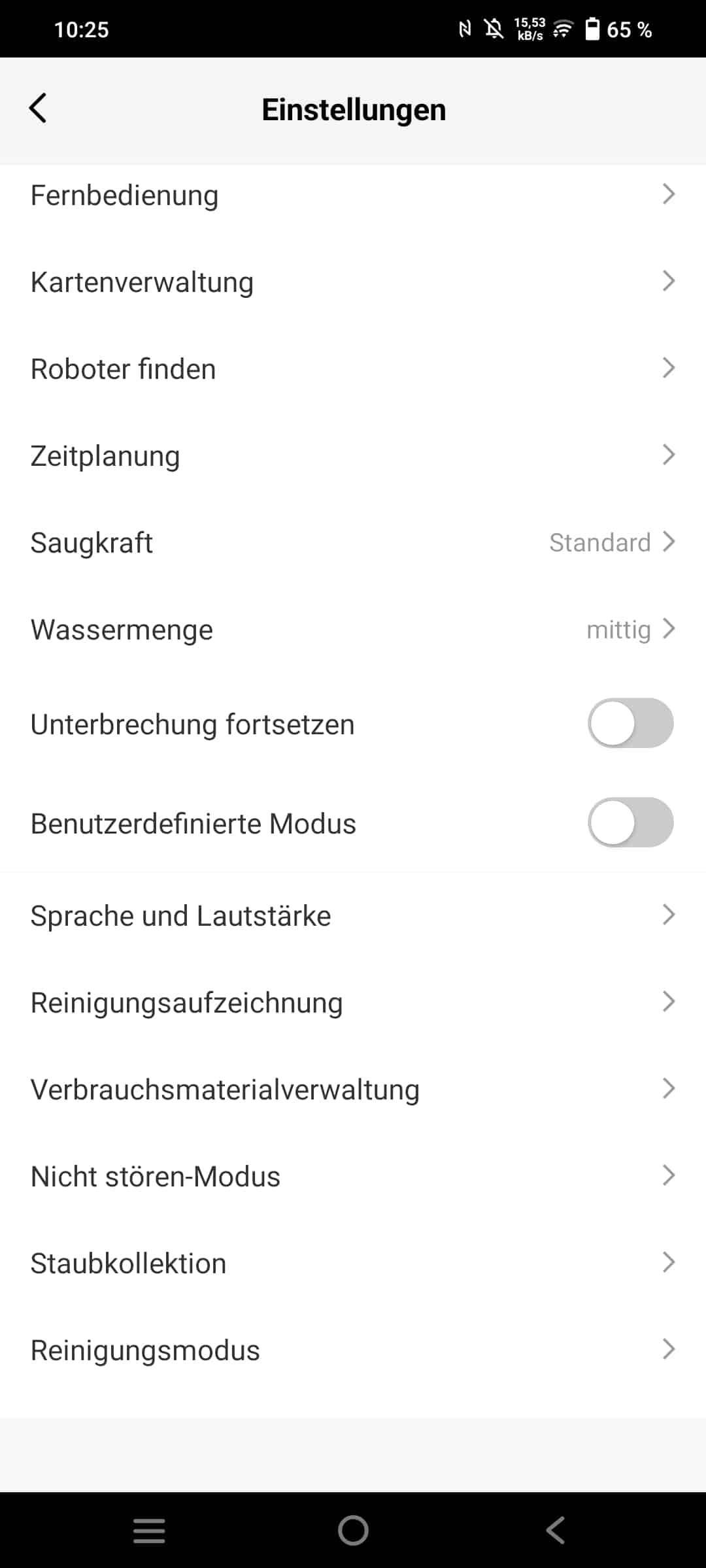
Task: Open Reinigungsmodus
Action: pos(353,1350)
